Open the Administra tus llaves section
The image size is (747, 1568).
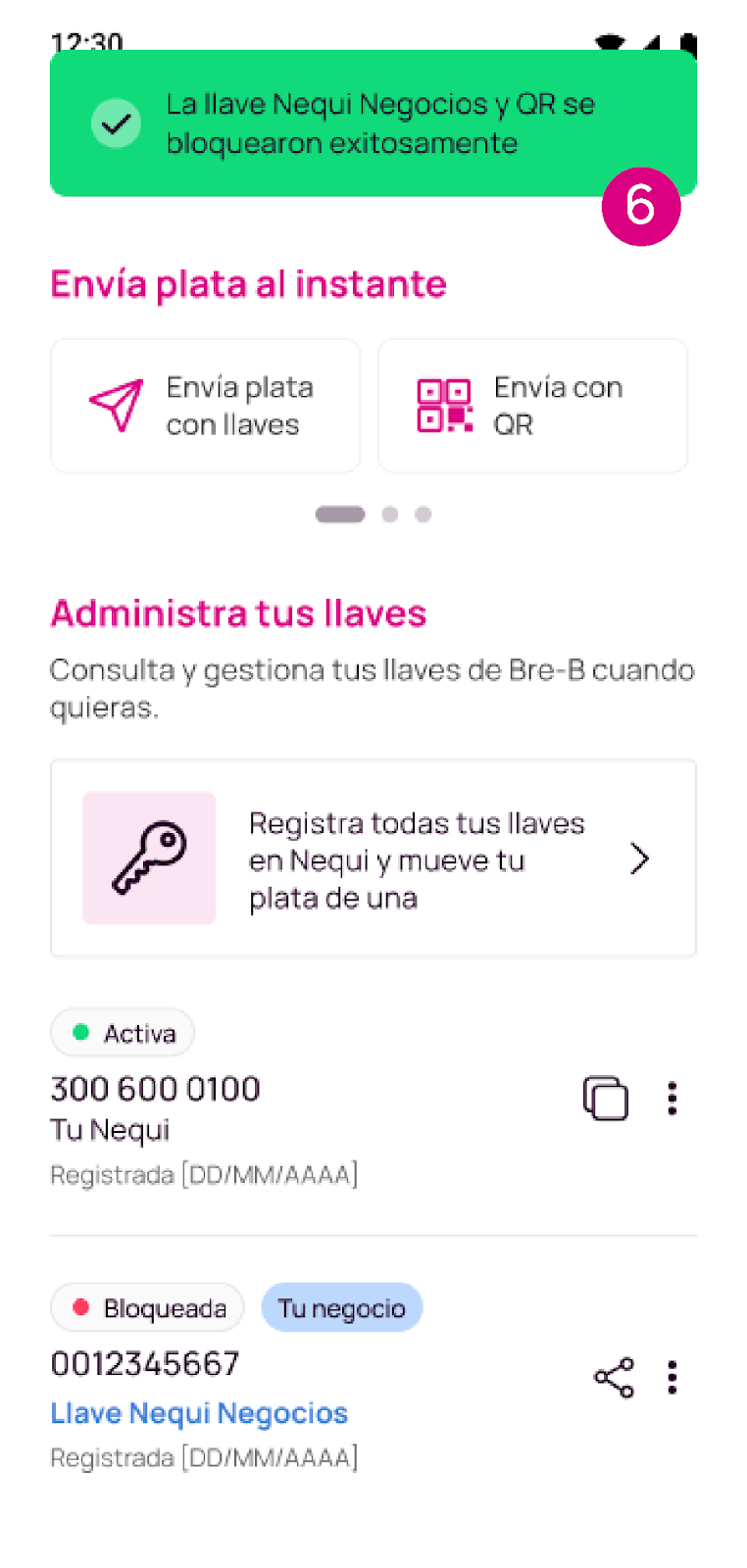238,612
